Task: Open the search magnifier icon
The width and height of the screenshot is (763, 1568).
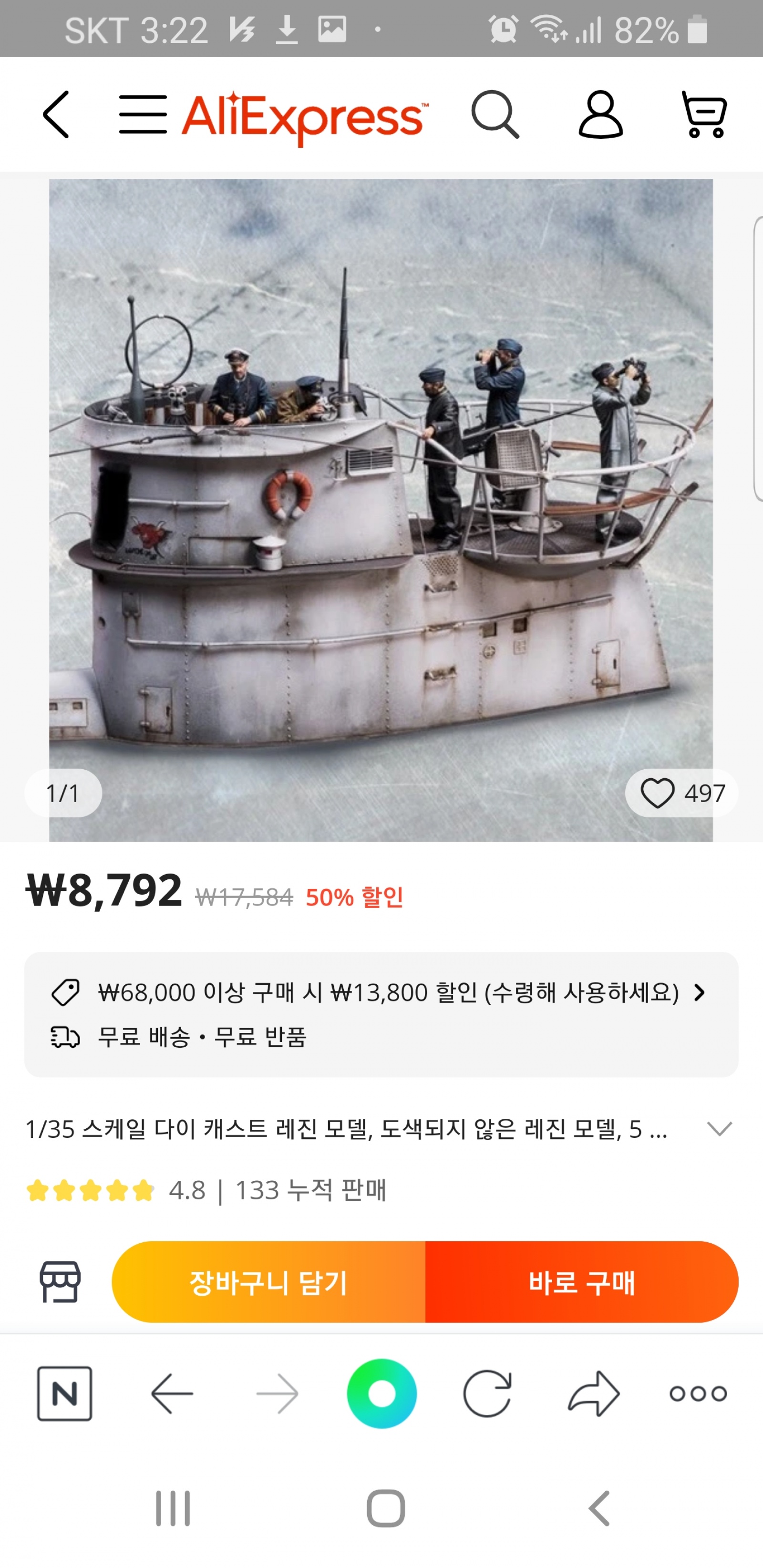Action: click(495, 114)
